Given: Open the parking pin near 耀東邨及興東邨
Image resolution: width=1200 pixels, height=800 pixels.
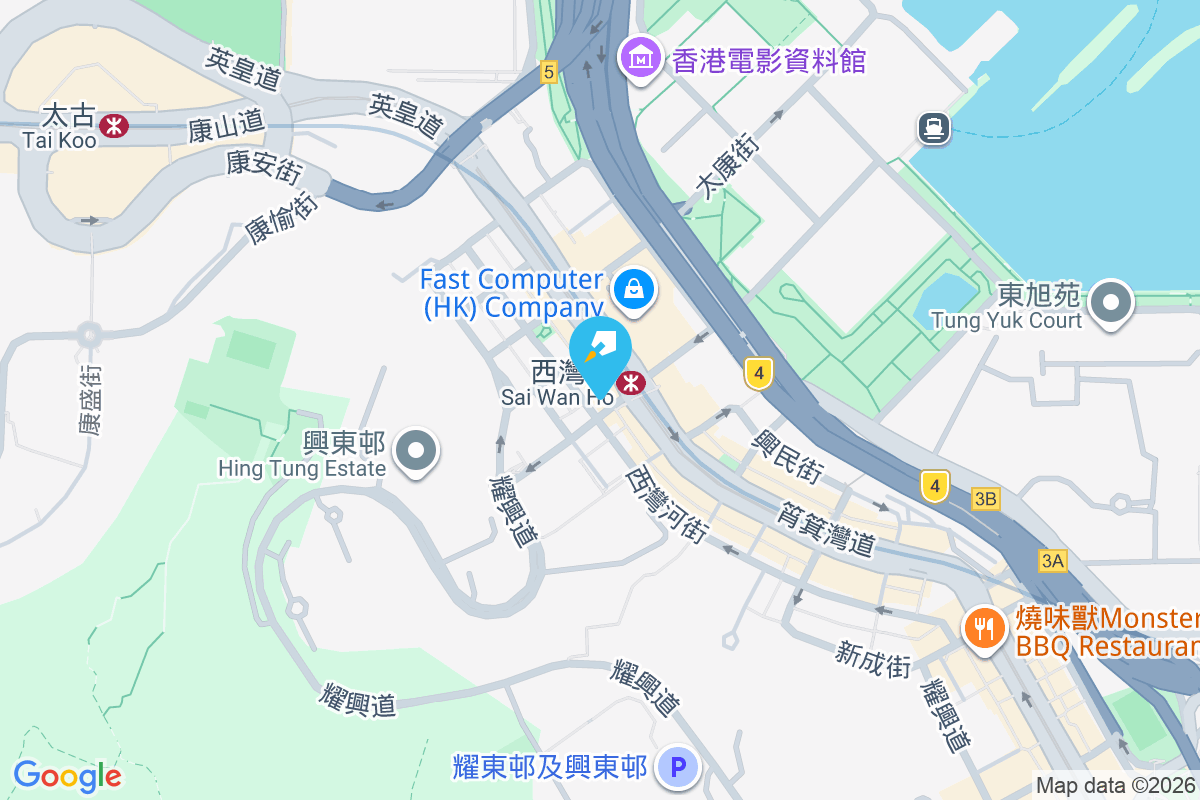Looking at the screenshot, I should (x=679, y=768).
